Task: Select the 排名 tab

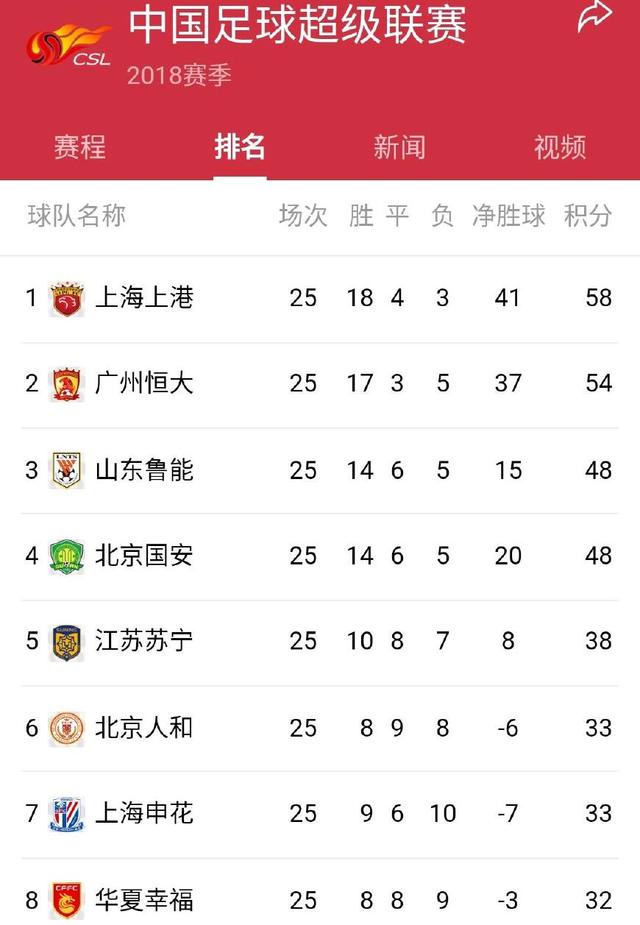Action: pyautogui.click(x=240, y=148)
